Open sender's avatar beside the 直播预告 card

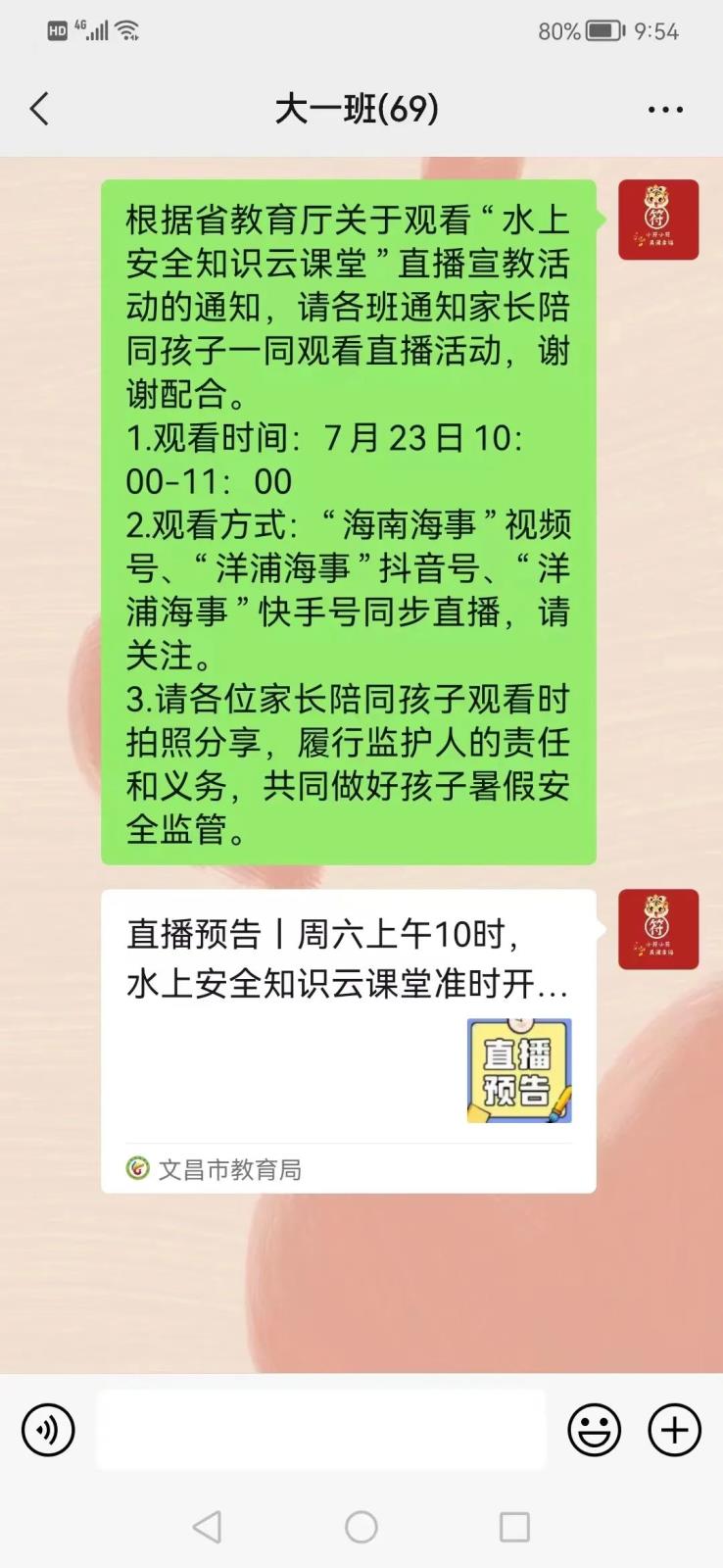658,929
